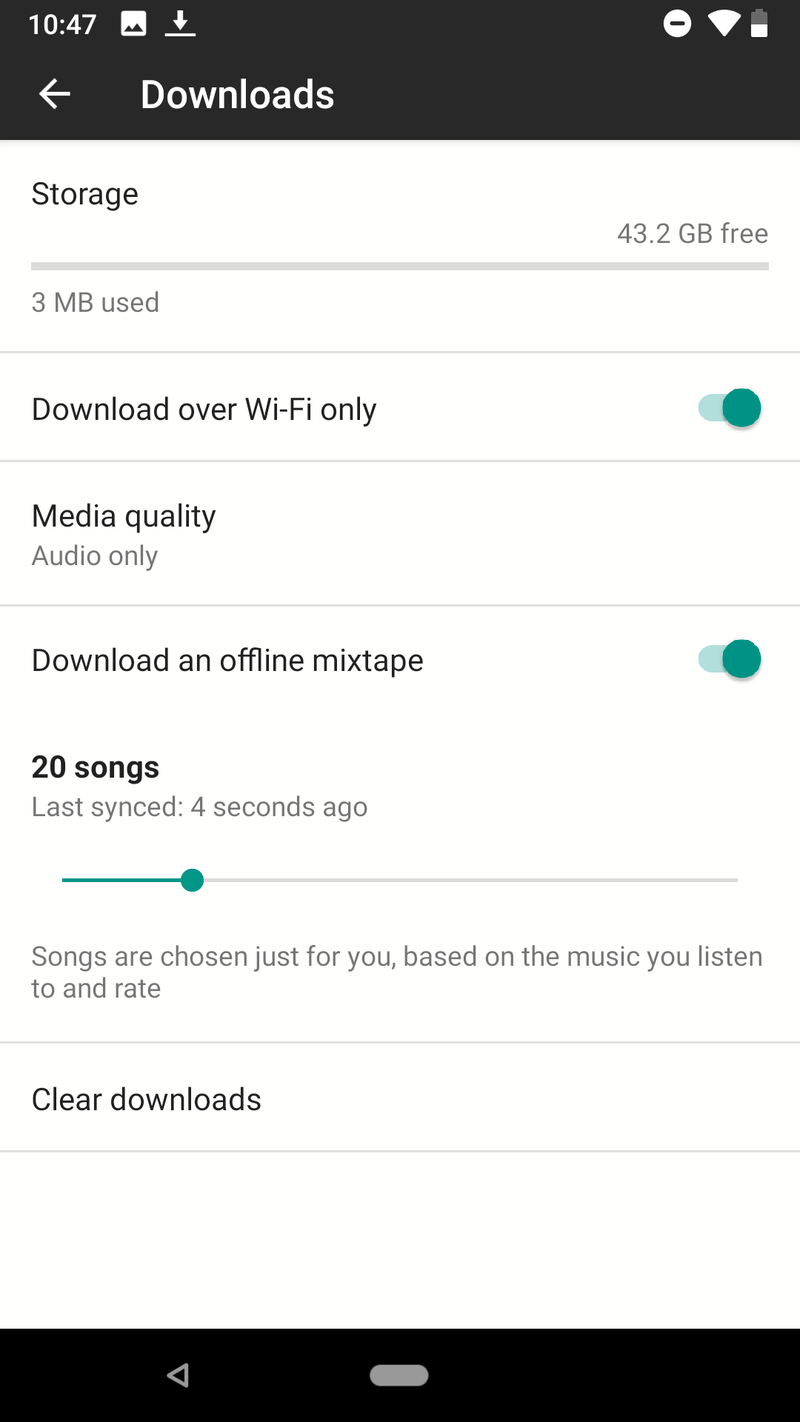The image size is (800, 1422).
Task: Toggle the offline mixtape switch on again
Action: pyautogui.click(x=729, y=658)
